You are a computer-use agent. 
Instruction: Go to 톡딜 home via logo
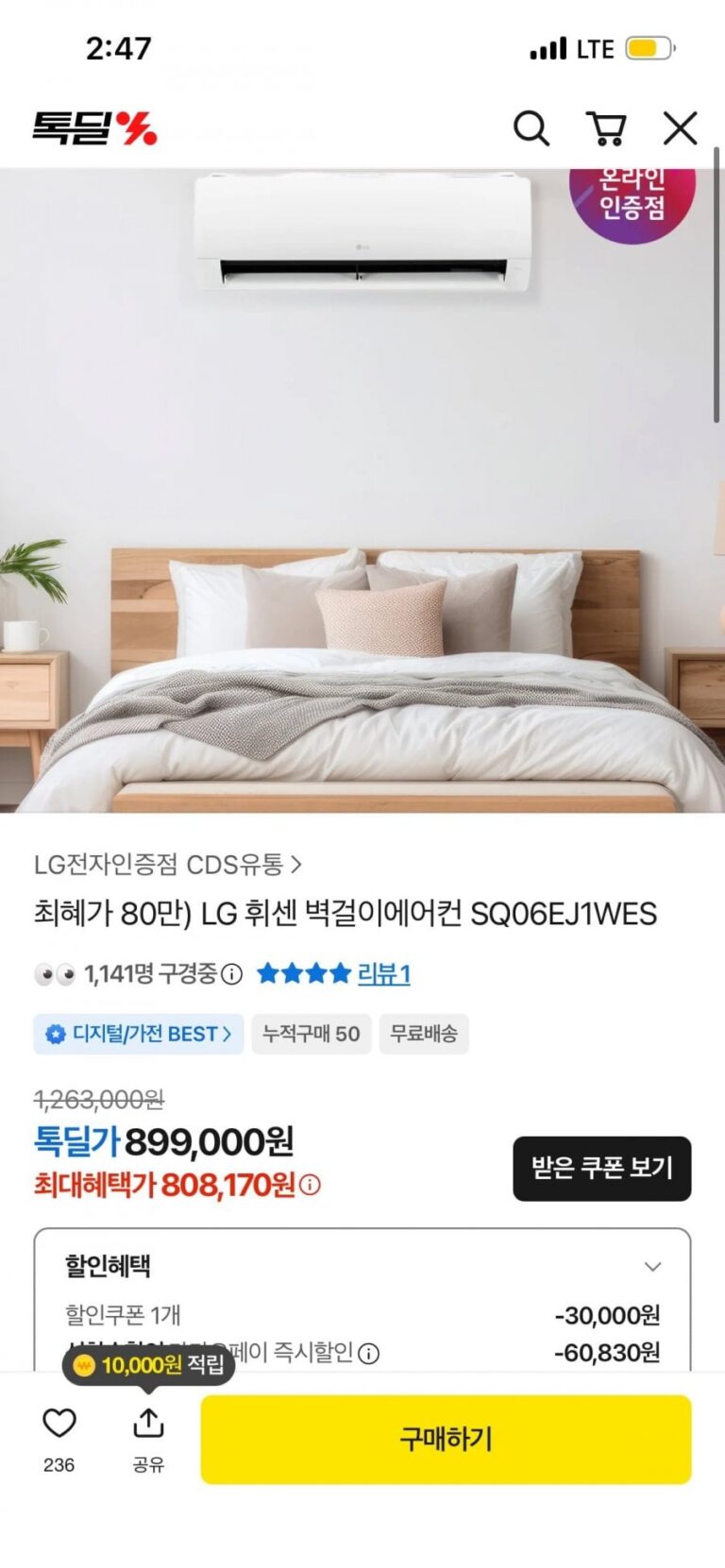[94, 128]
